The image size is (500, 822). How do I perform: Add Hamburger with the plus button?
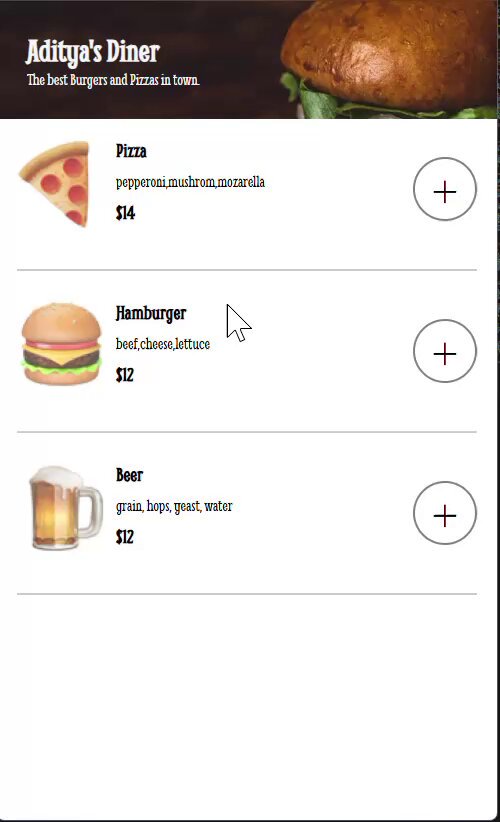coord(444,351)
